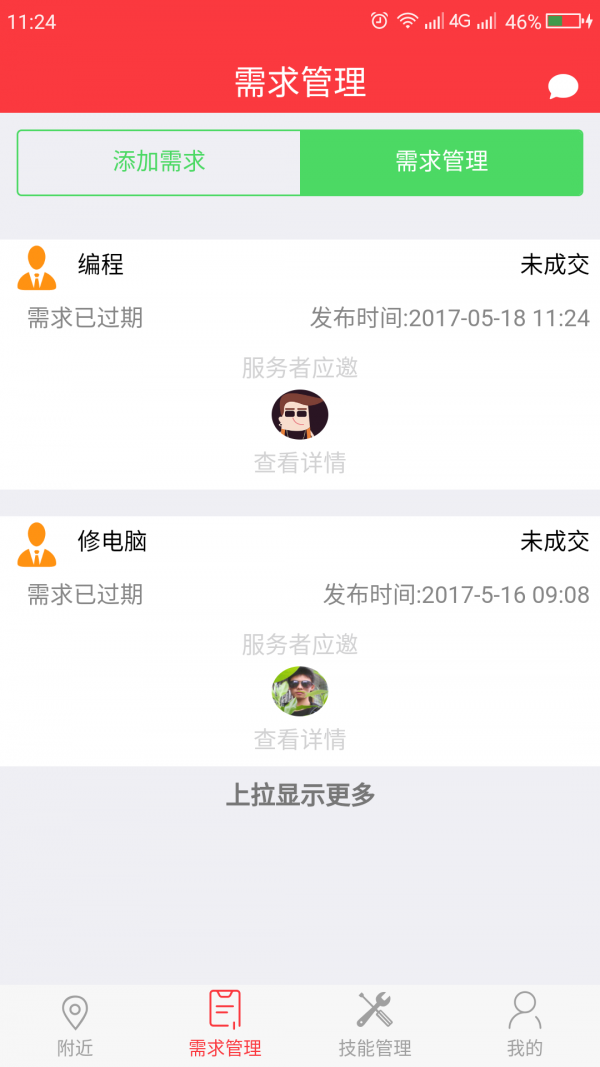
Task: View the responder's avatar under 编程
Action: click(x=300, y=415)
